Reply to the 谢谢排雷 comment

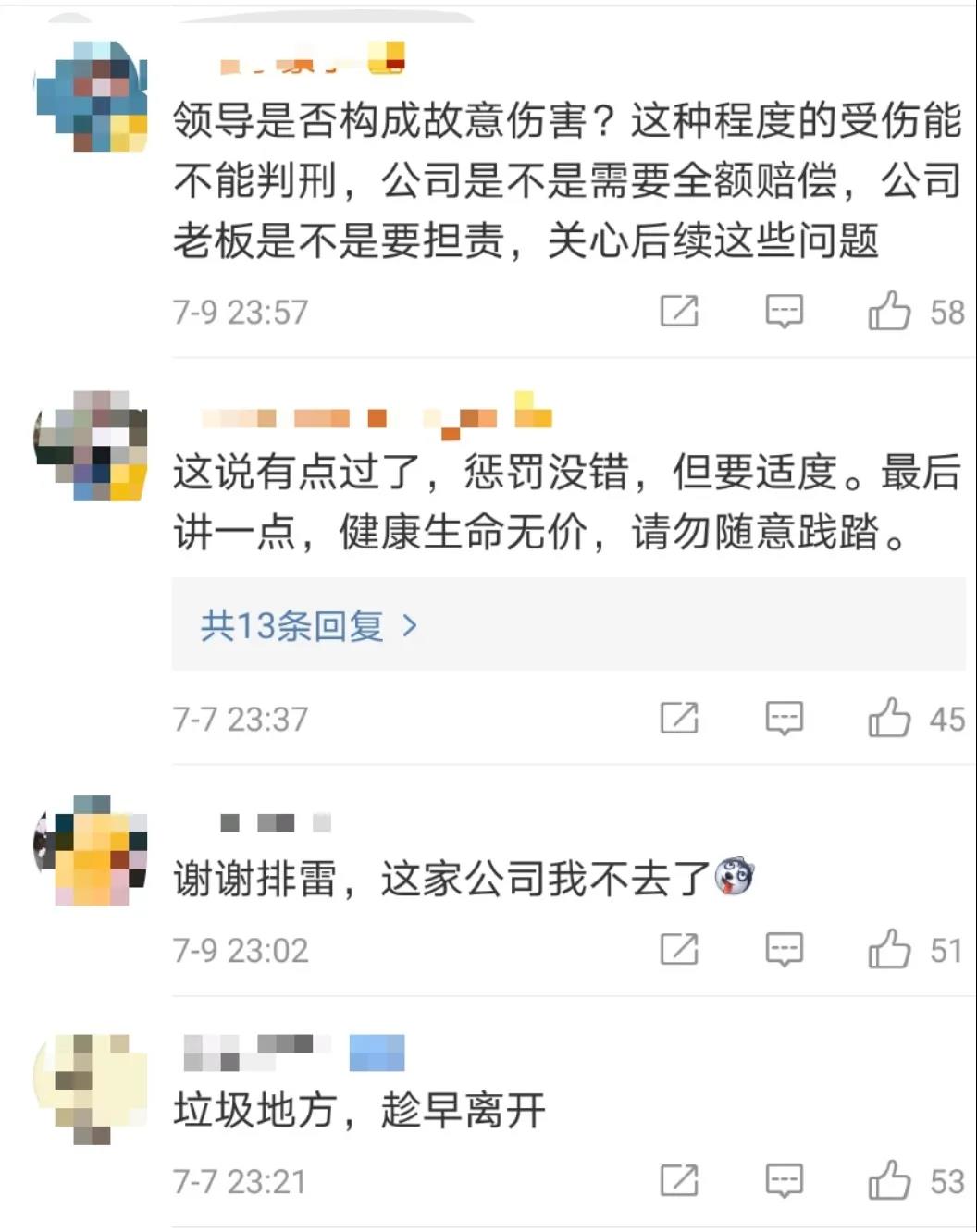click(x=784, y=950)
